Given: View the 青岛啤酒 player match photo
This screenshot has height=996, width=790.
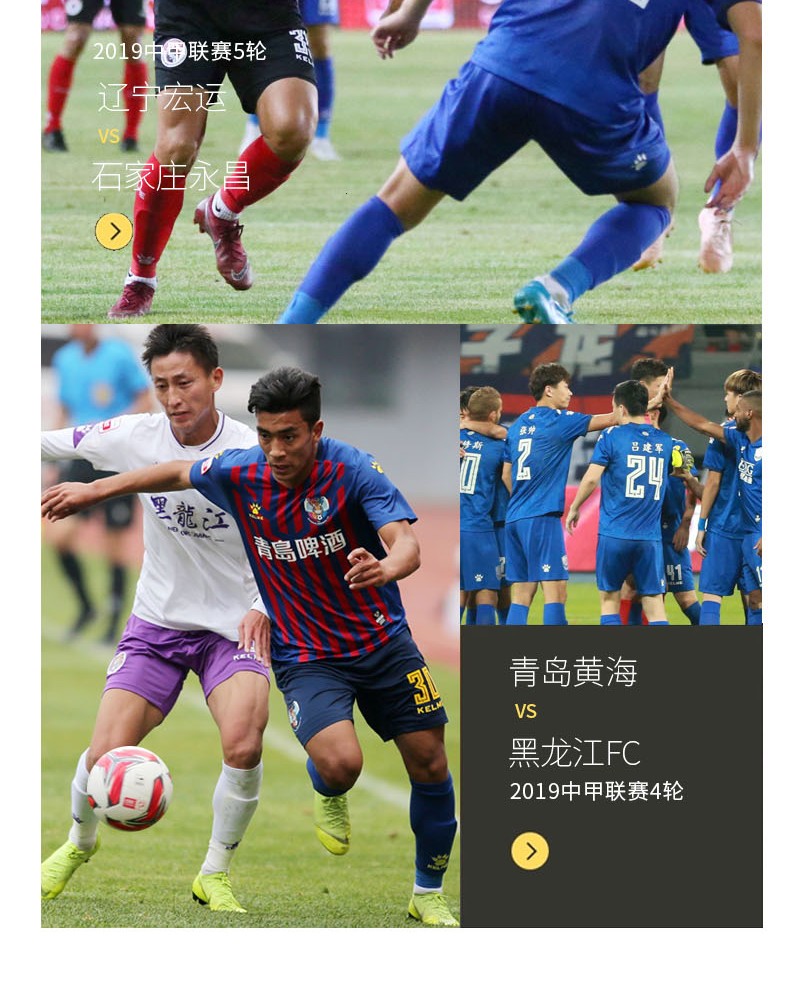Looking at the screenshot, I should [250, 625].
